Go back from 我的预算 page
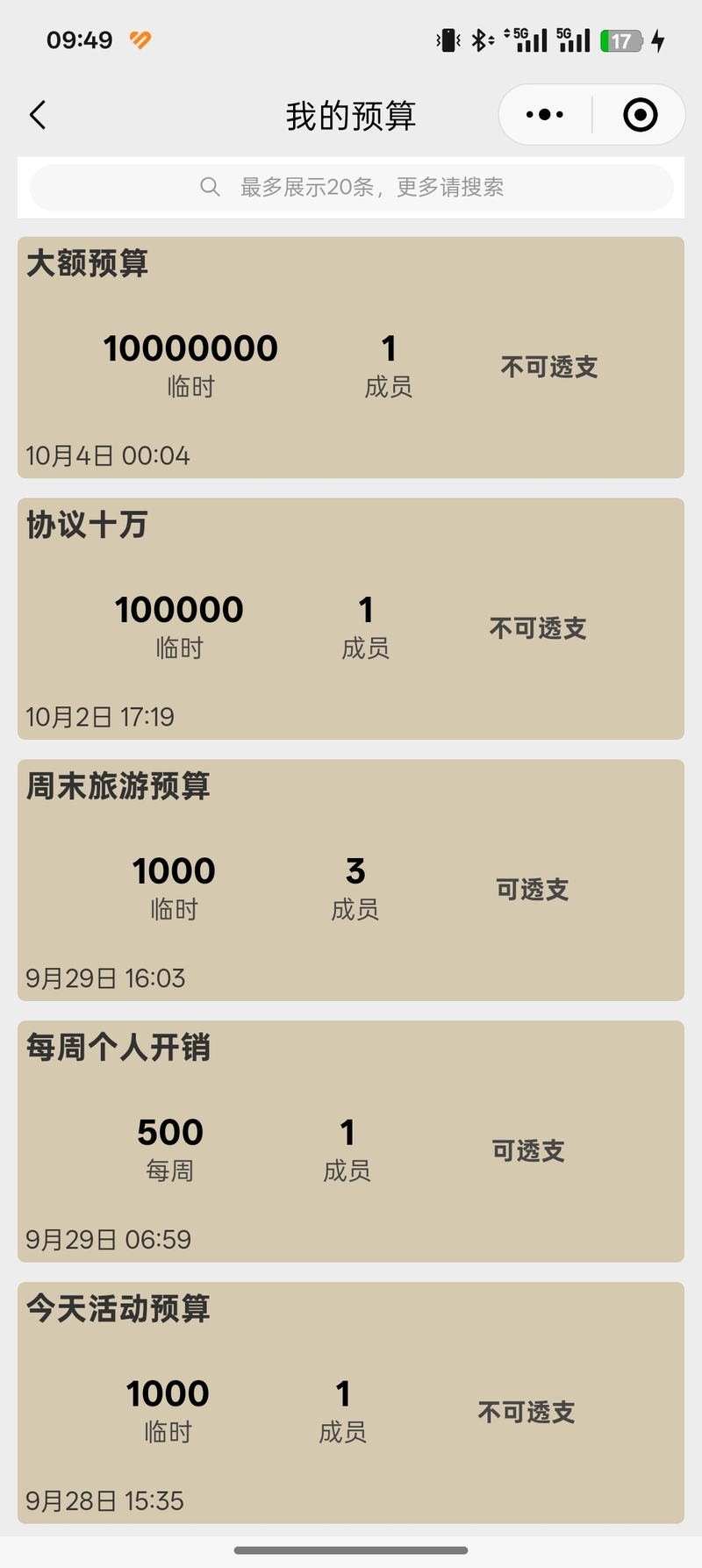Image resolution: width=702 pixels, height=1568 pixels. (38, 115)
